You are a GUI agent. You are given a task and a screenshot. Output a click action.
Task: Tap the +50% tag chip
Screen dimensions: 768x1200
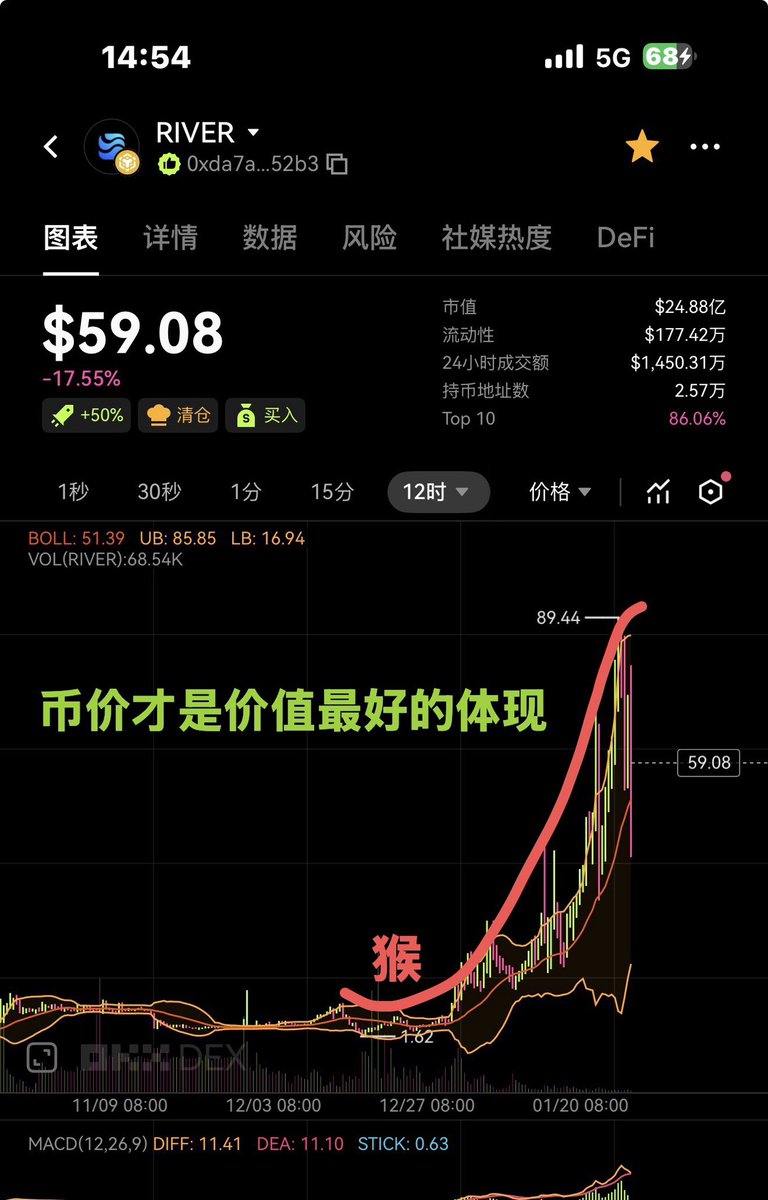pos(87,415)
